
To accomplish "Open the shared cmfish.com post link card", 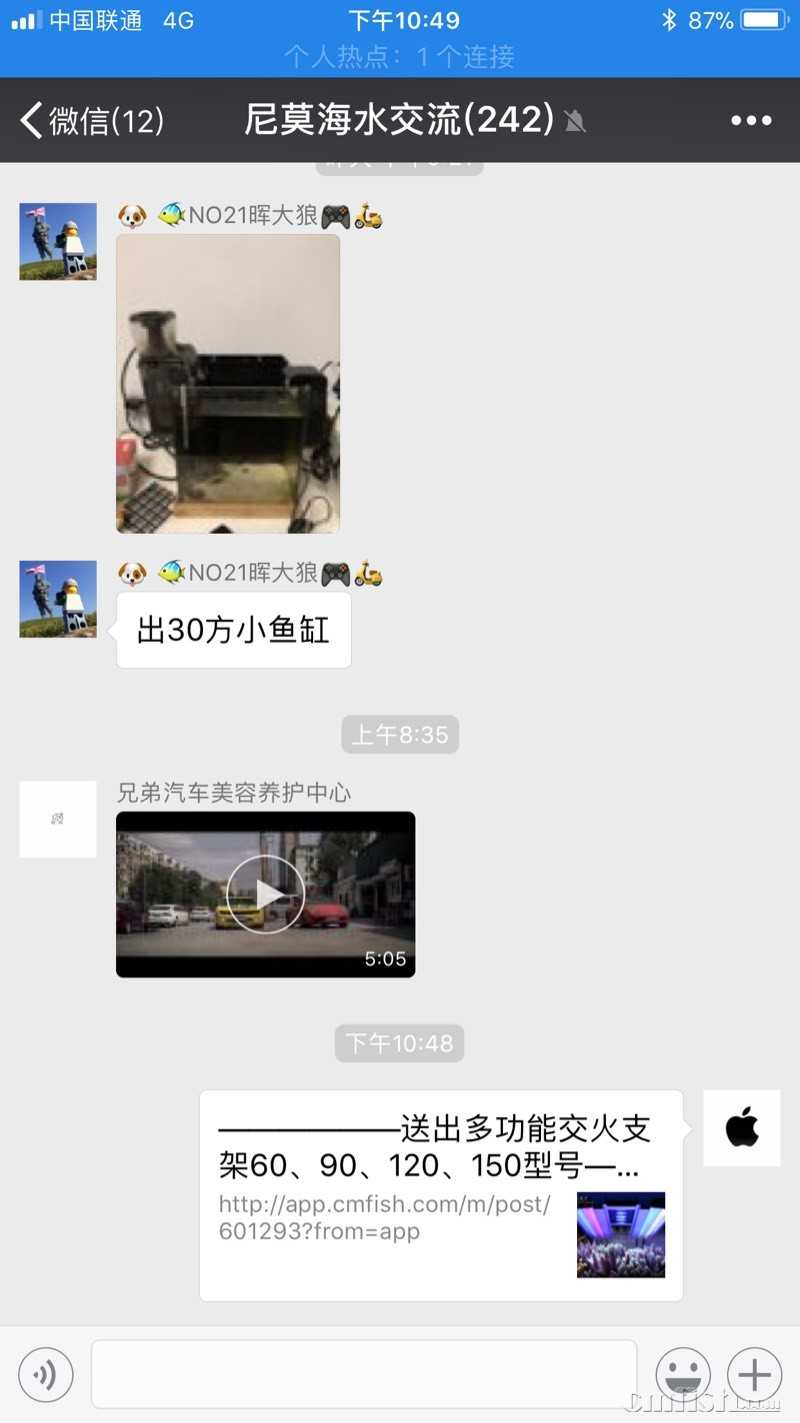I will (441, 1195).
